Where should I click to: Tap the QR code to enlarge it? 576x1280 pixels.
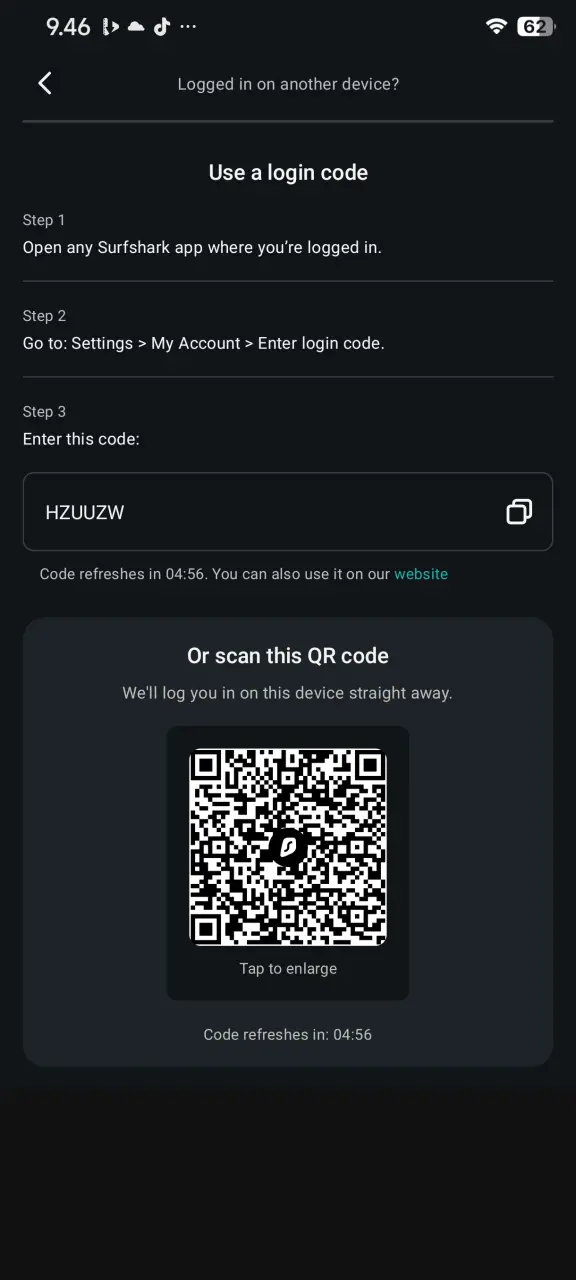pyautogui.click(x=288, y=847)
